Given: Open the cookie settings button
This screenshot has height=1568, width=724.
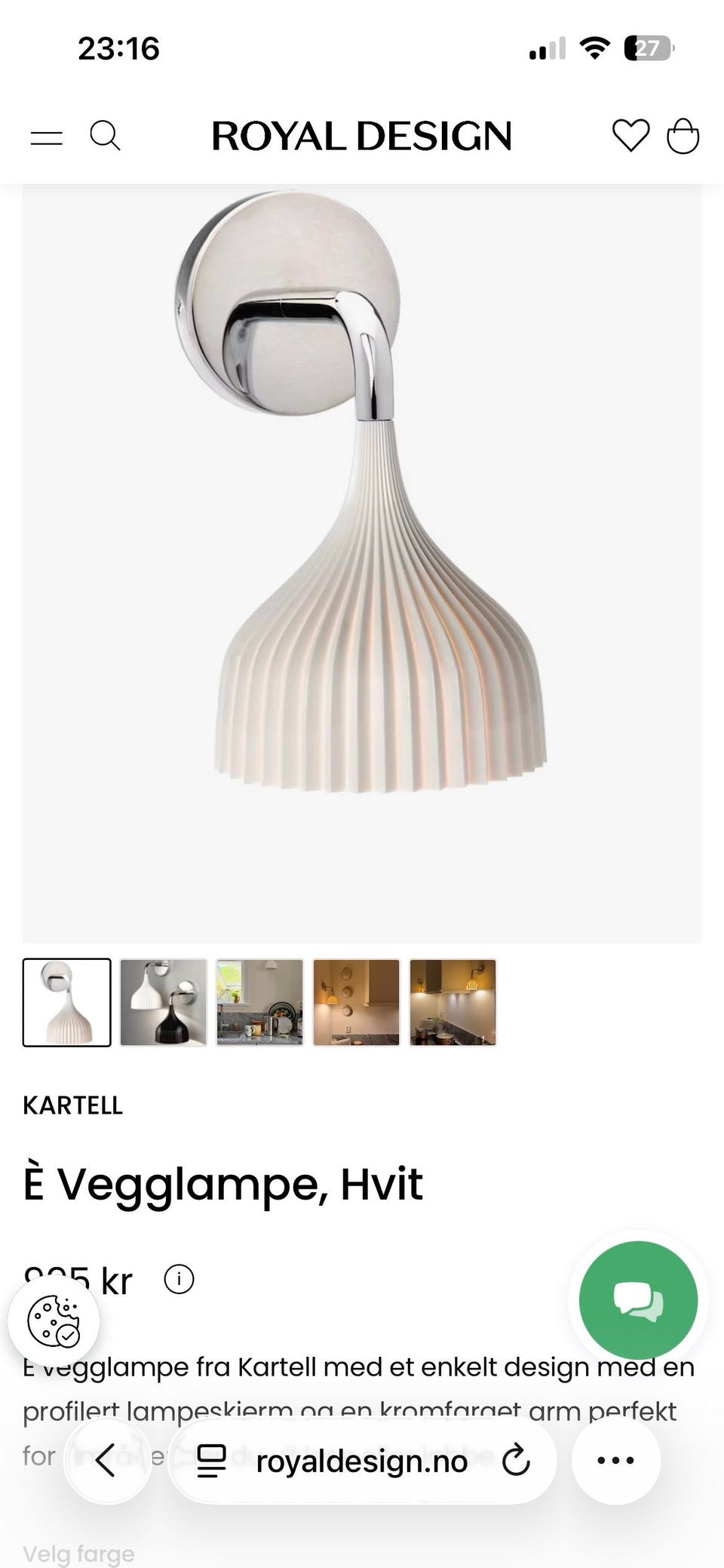Looking at the screenshot, I should 54,1321.
